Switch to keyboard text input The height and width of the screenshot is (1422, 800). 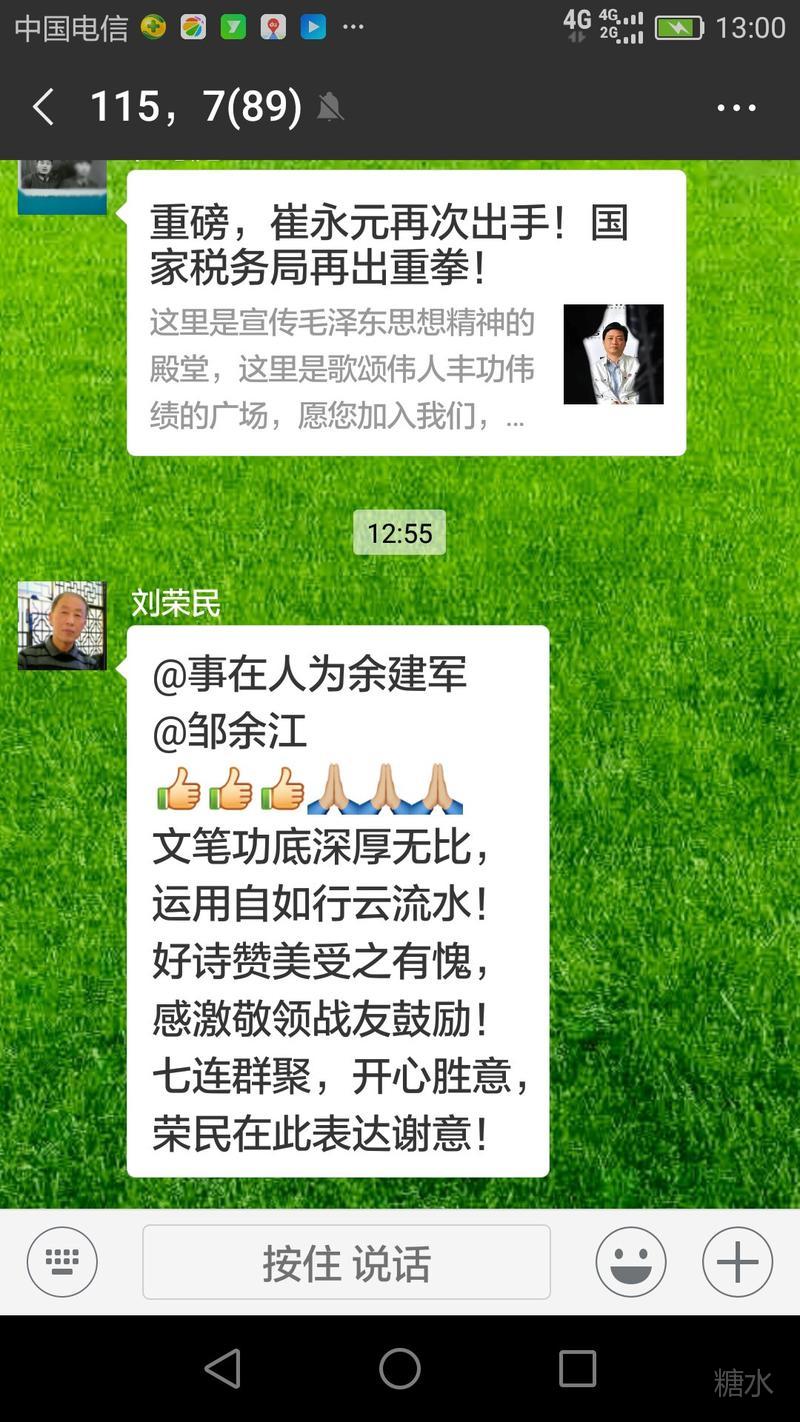click(x=62, y=1262)
